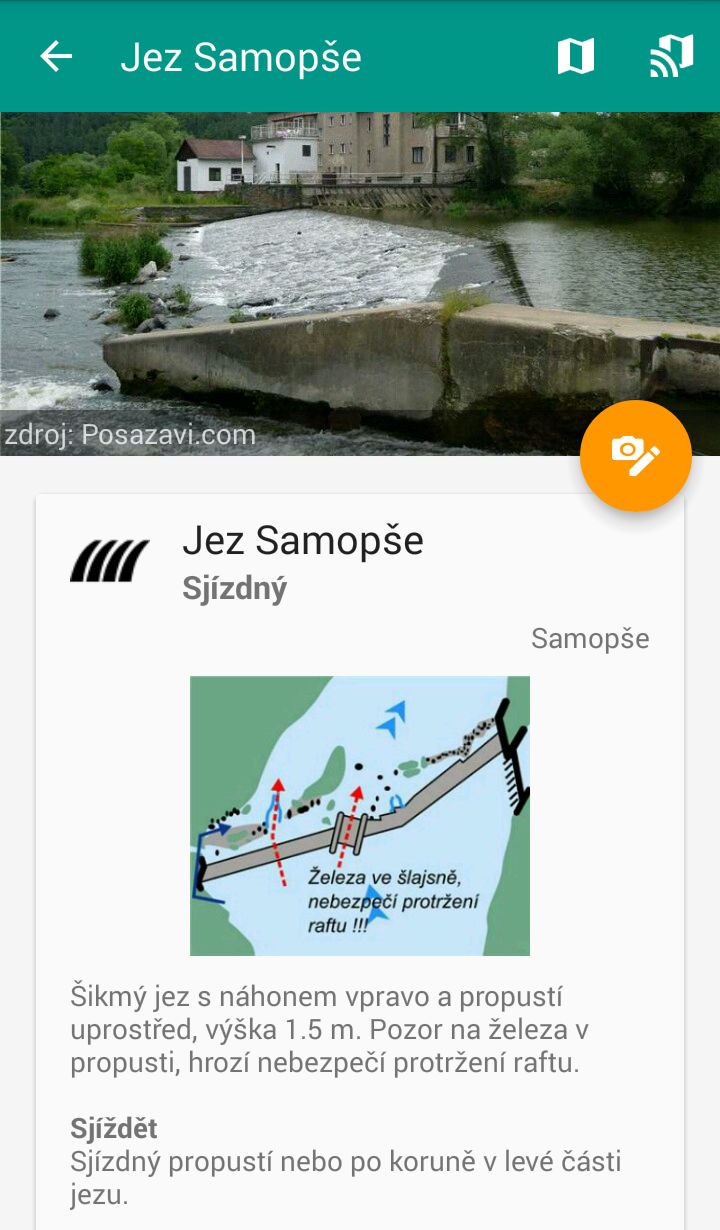Go back using the arrow icon
The width and height of the screenshot is (720, 1230).
point(56,57)
